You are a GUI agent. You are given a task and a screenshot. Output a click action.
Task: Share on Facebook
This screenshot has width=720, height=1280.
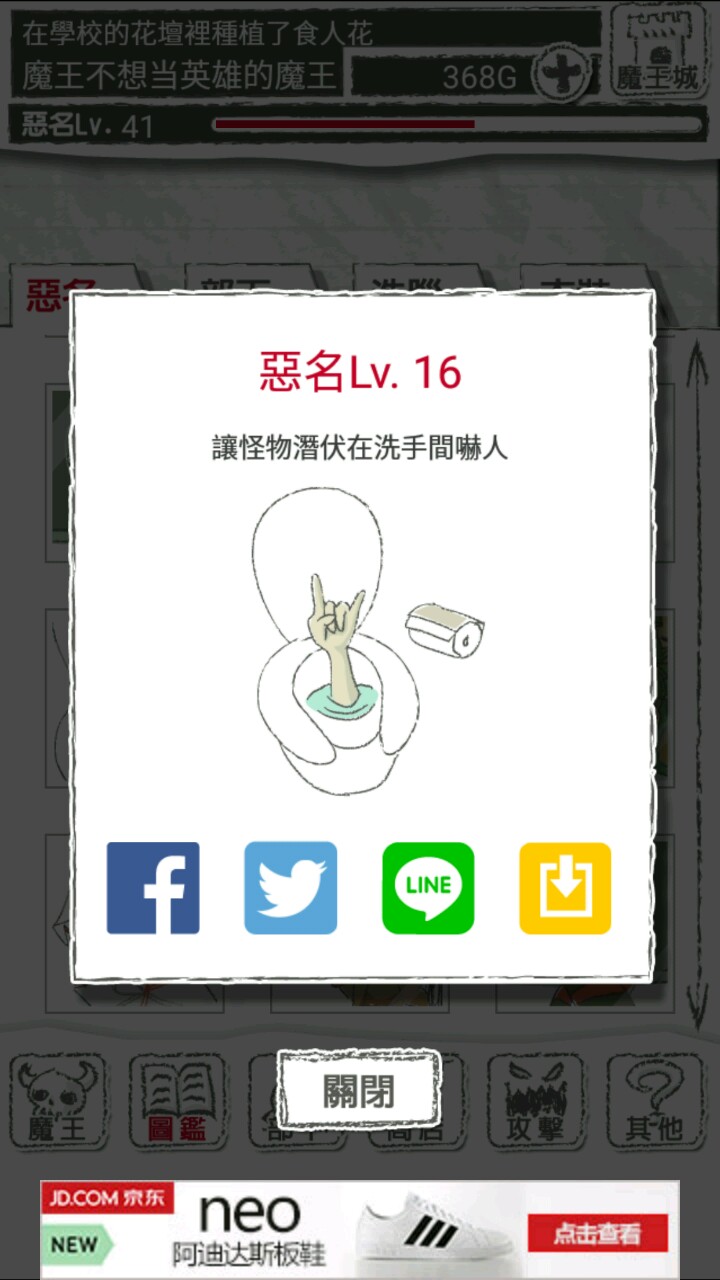(x=153, y=888)
